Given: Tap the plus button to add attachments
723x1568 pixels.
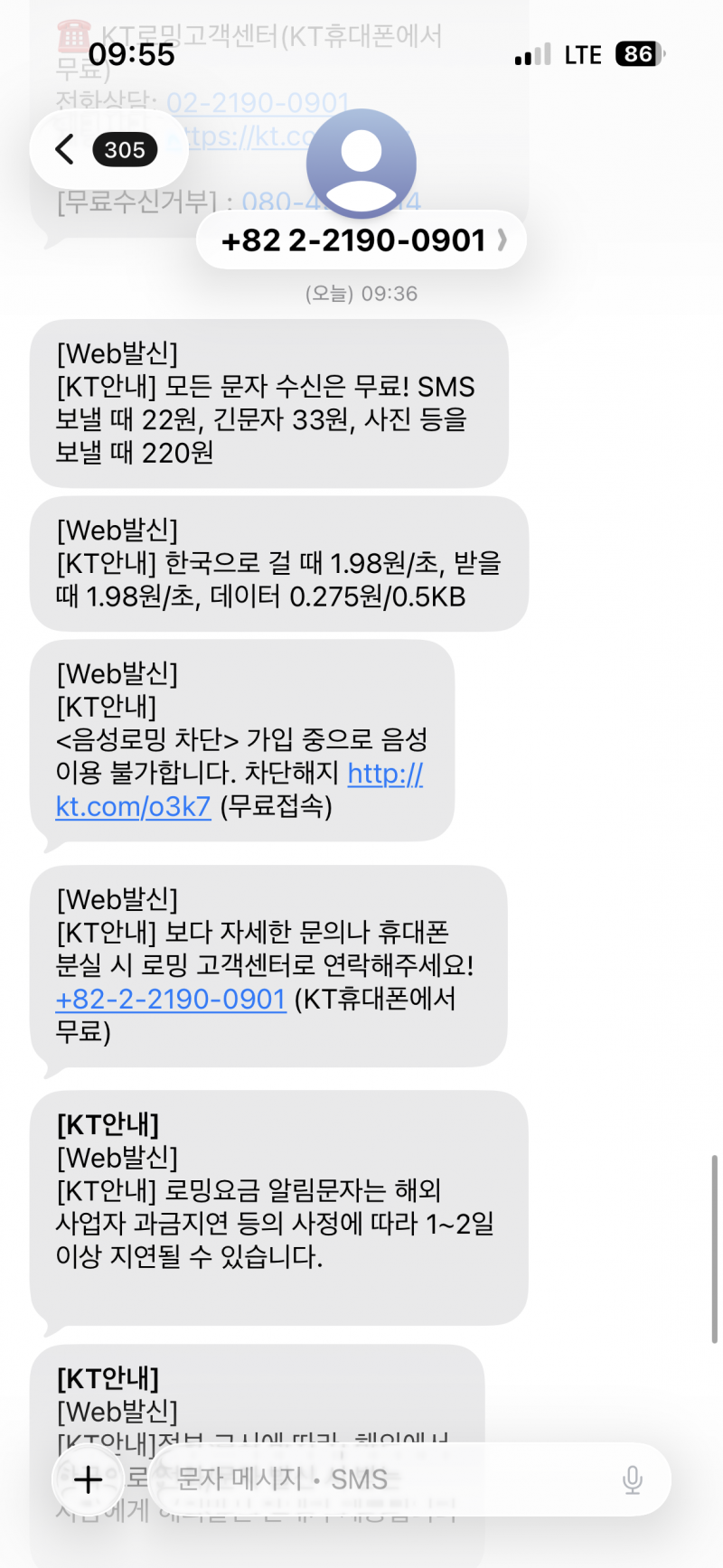Looking at the screenshot, I should tap(88, 1479).
